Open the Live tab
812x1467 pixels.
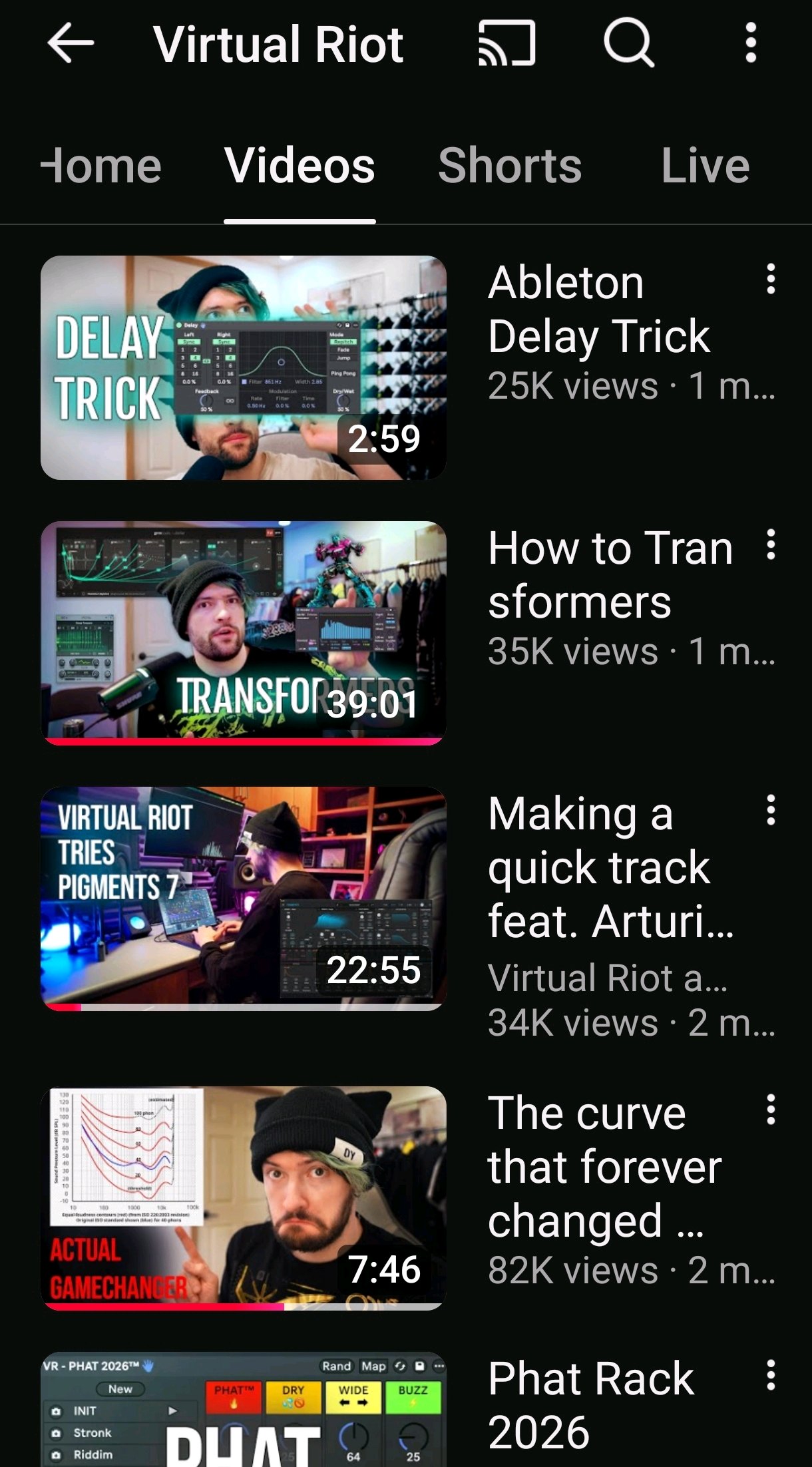coord(705,166)
